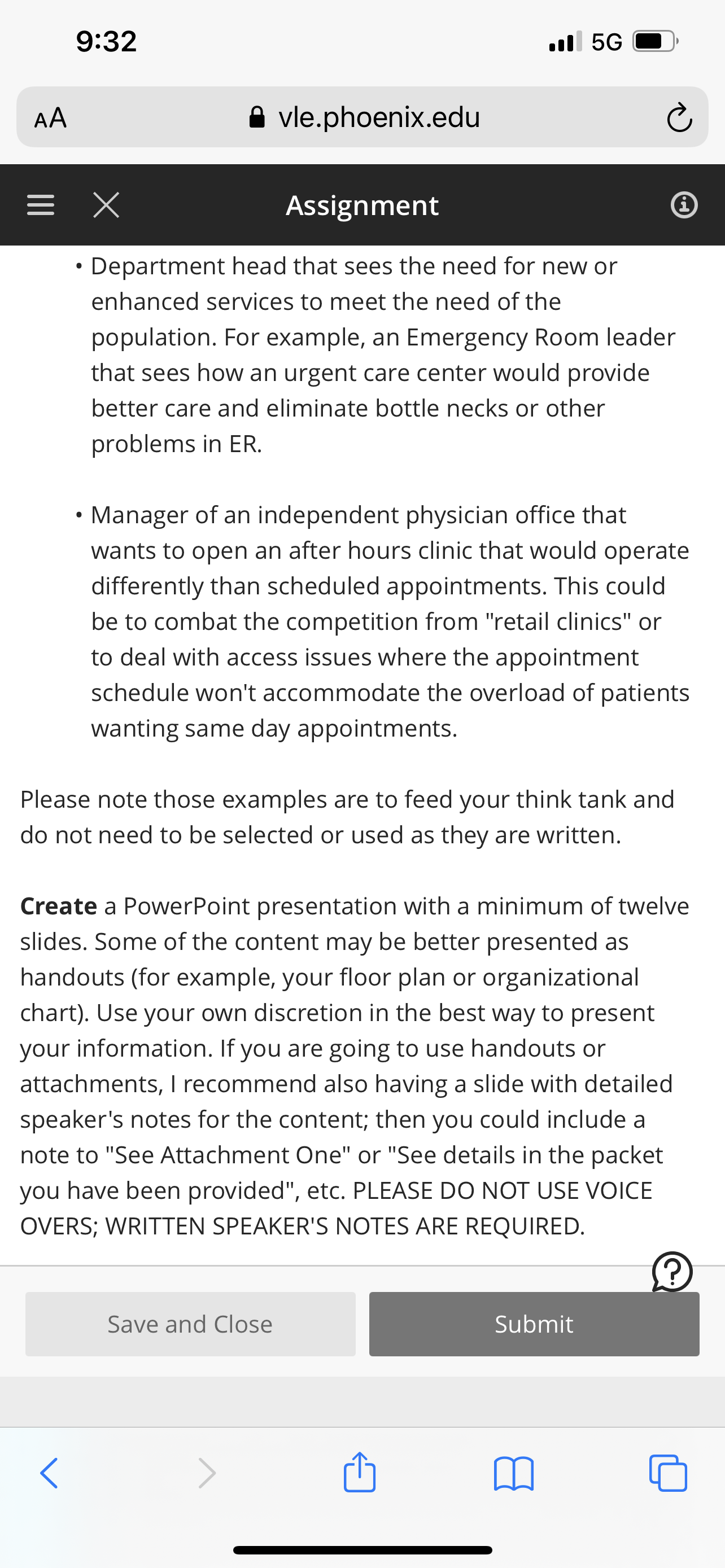Reload the vle.phoenix.edu page
This screenshot has height=1568, width=725.
tap(679, 117)
